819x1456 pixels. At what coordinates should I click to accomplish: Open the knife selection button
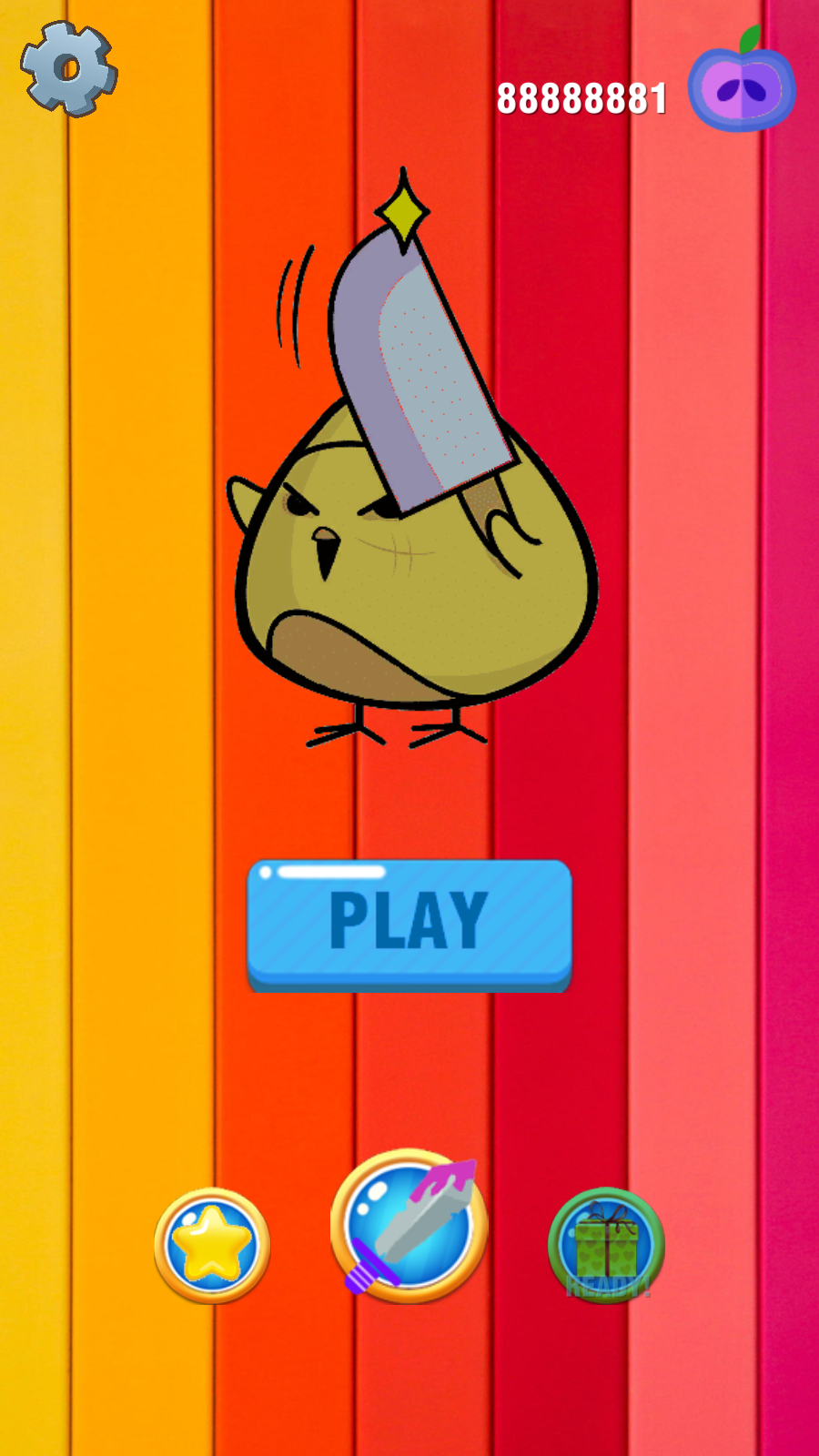pos(409,1225)
